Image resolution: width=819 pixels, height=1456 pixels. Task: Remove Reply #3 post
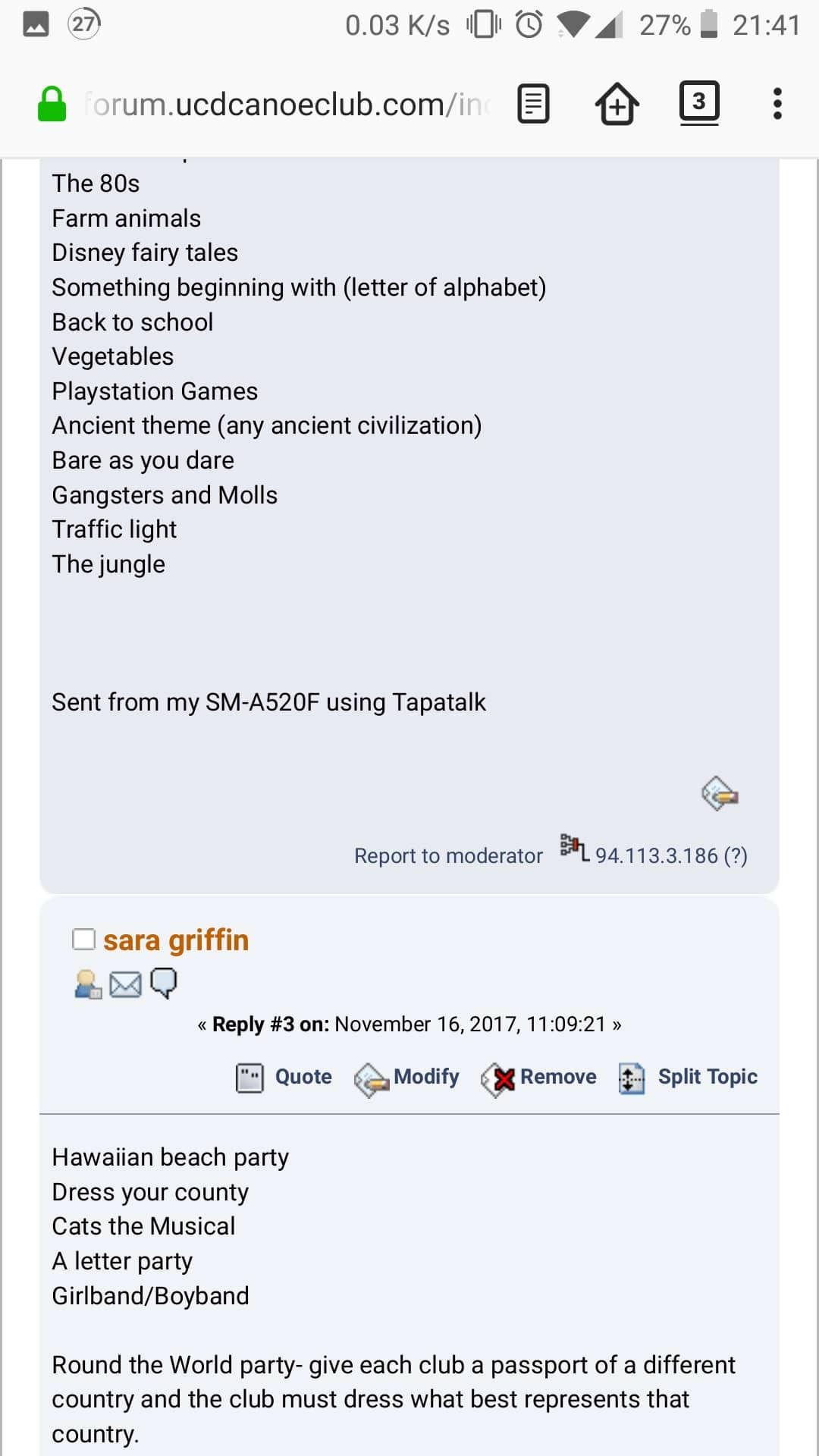click(538, 1078)
